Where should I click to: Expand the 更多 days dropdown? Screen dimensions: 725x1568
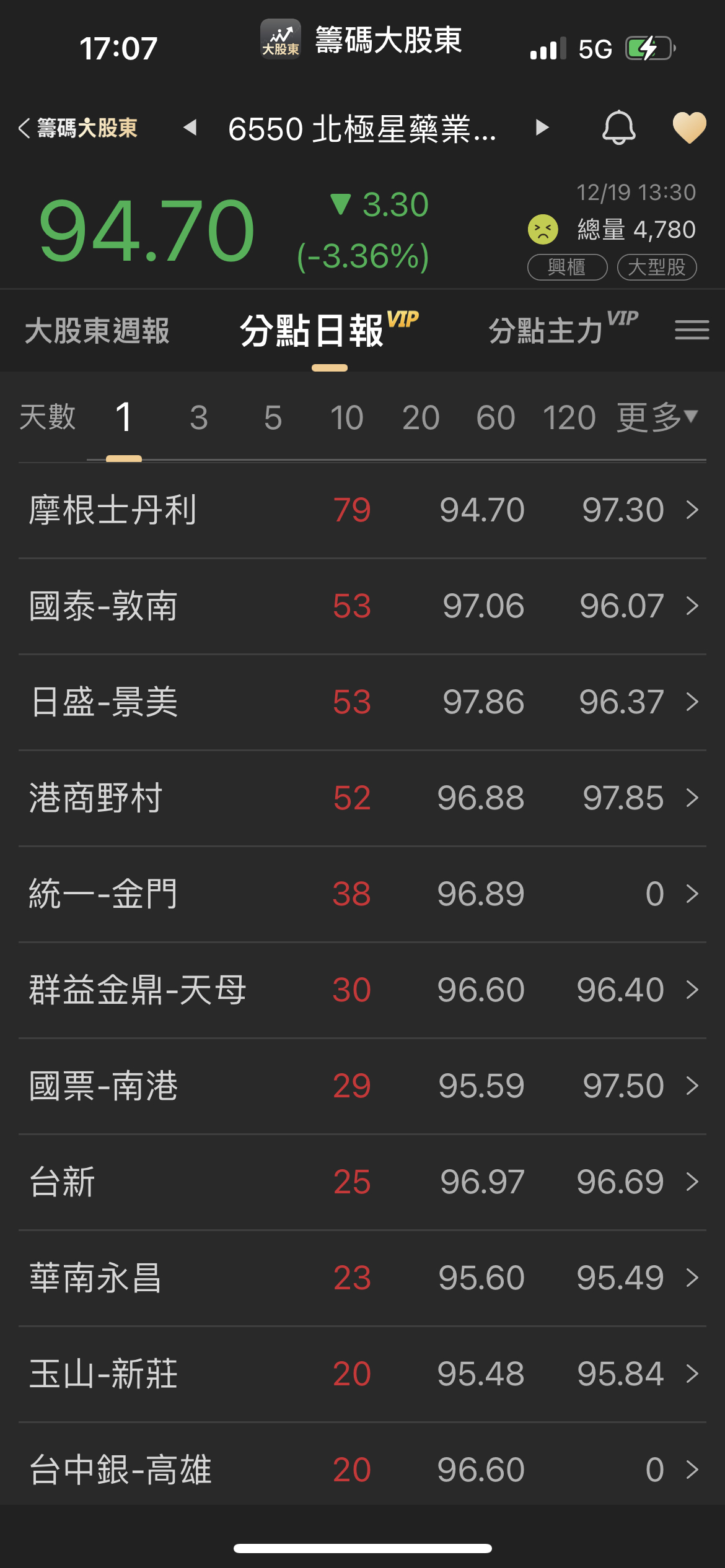click(x=657, y=417)
